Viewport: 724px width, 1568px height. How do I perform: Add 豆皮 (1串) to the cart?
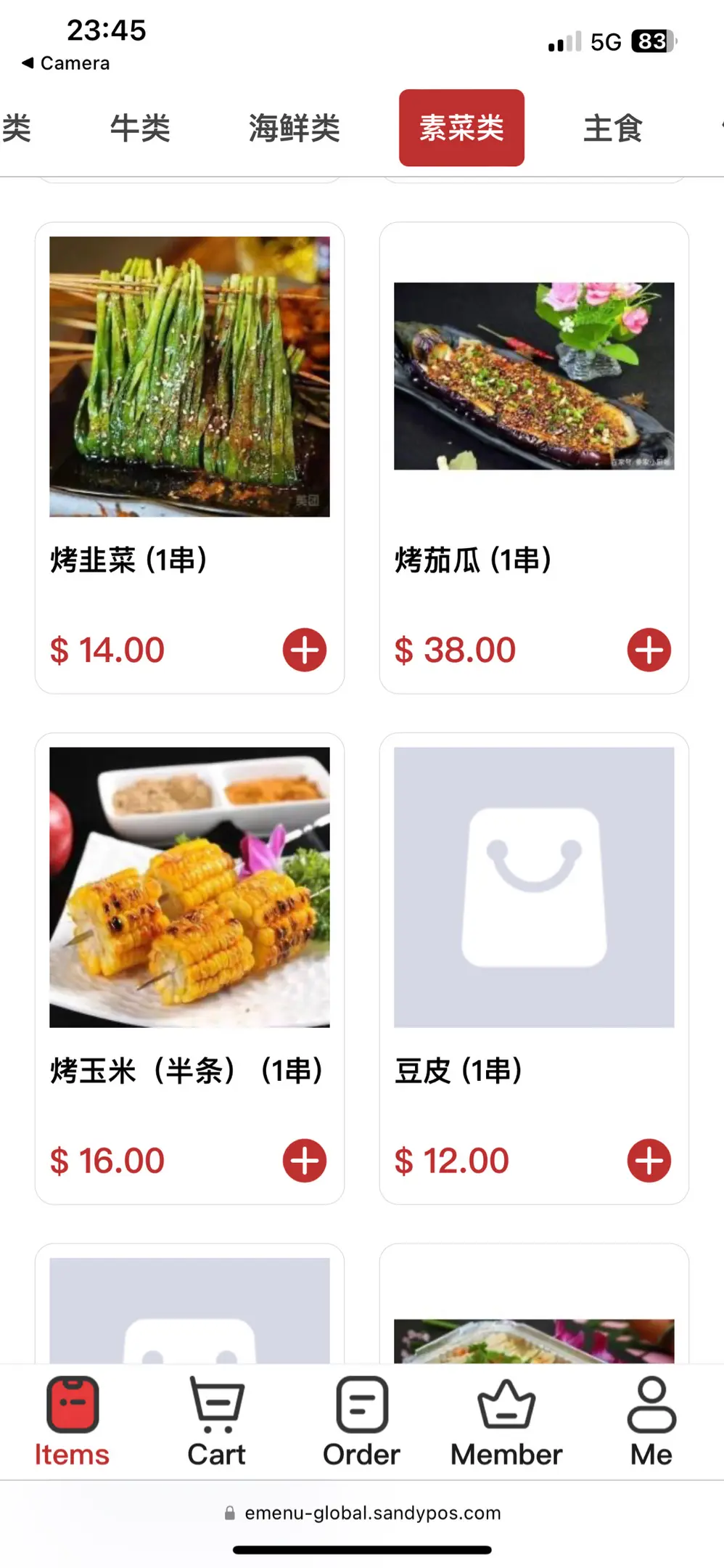coord(649,1160)
